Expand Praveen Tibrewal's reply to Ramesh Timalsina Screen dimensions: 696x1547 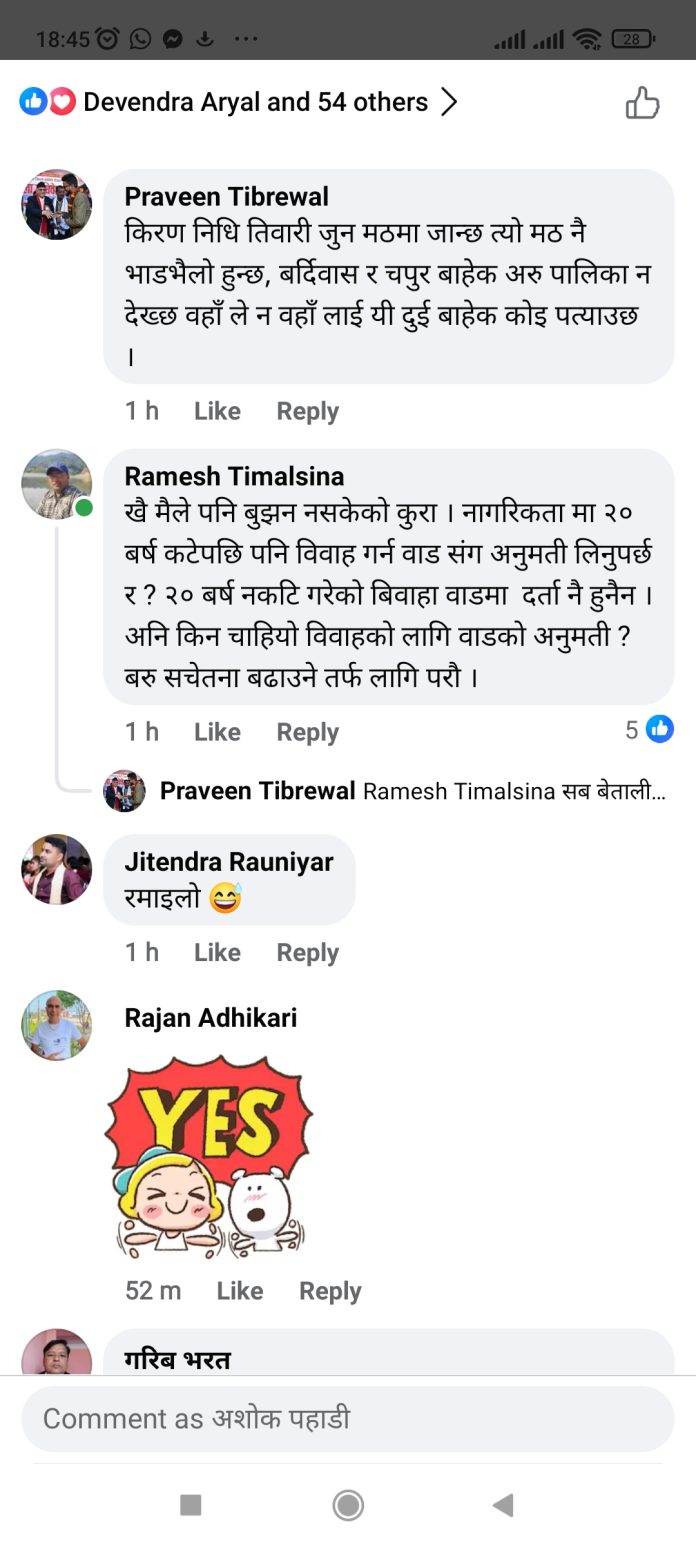click(412, 791)
